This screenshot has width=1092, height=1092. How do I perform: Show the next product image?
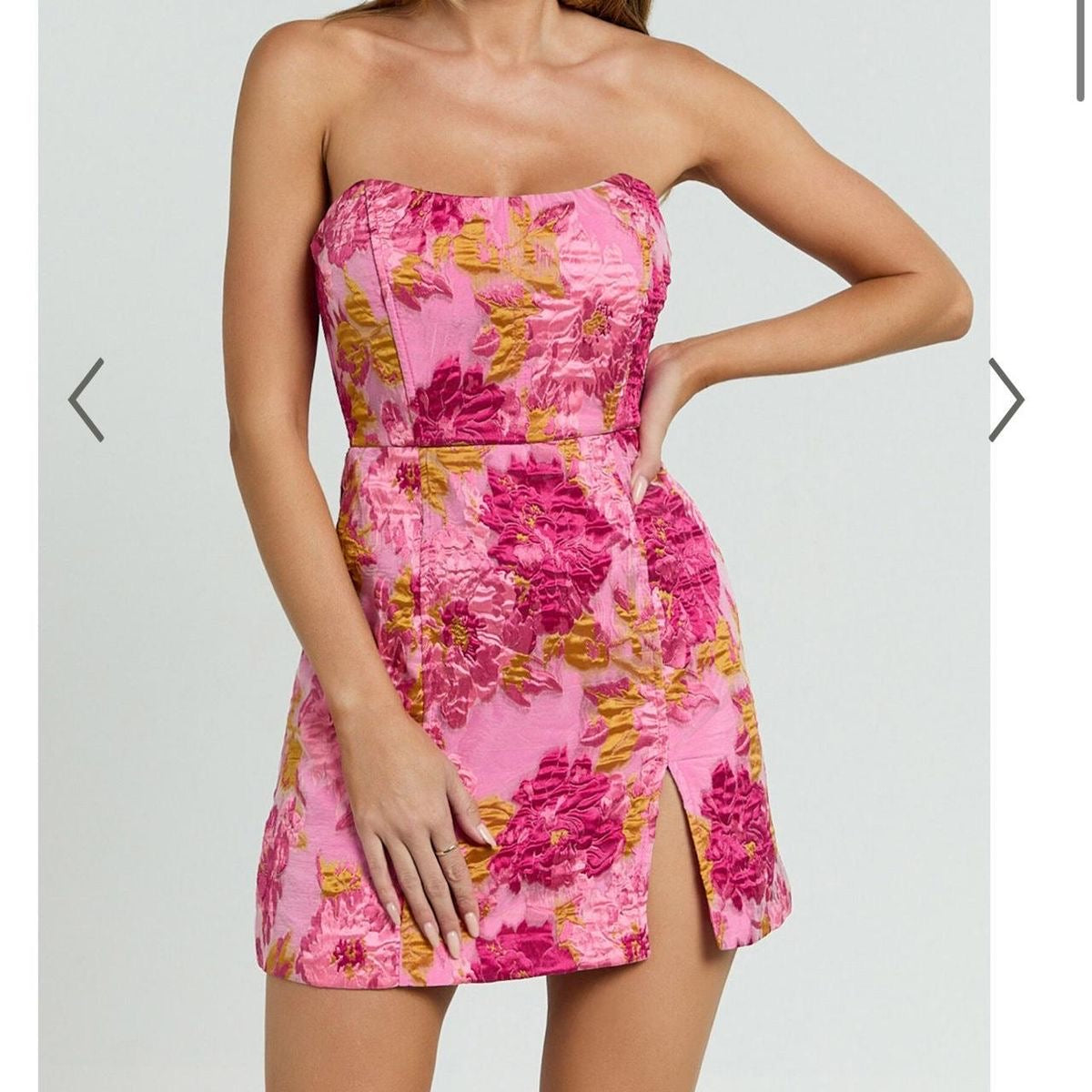tap(1006, 399)
